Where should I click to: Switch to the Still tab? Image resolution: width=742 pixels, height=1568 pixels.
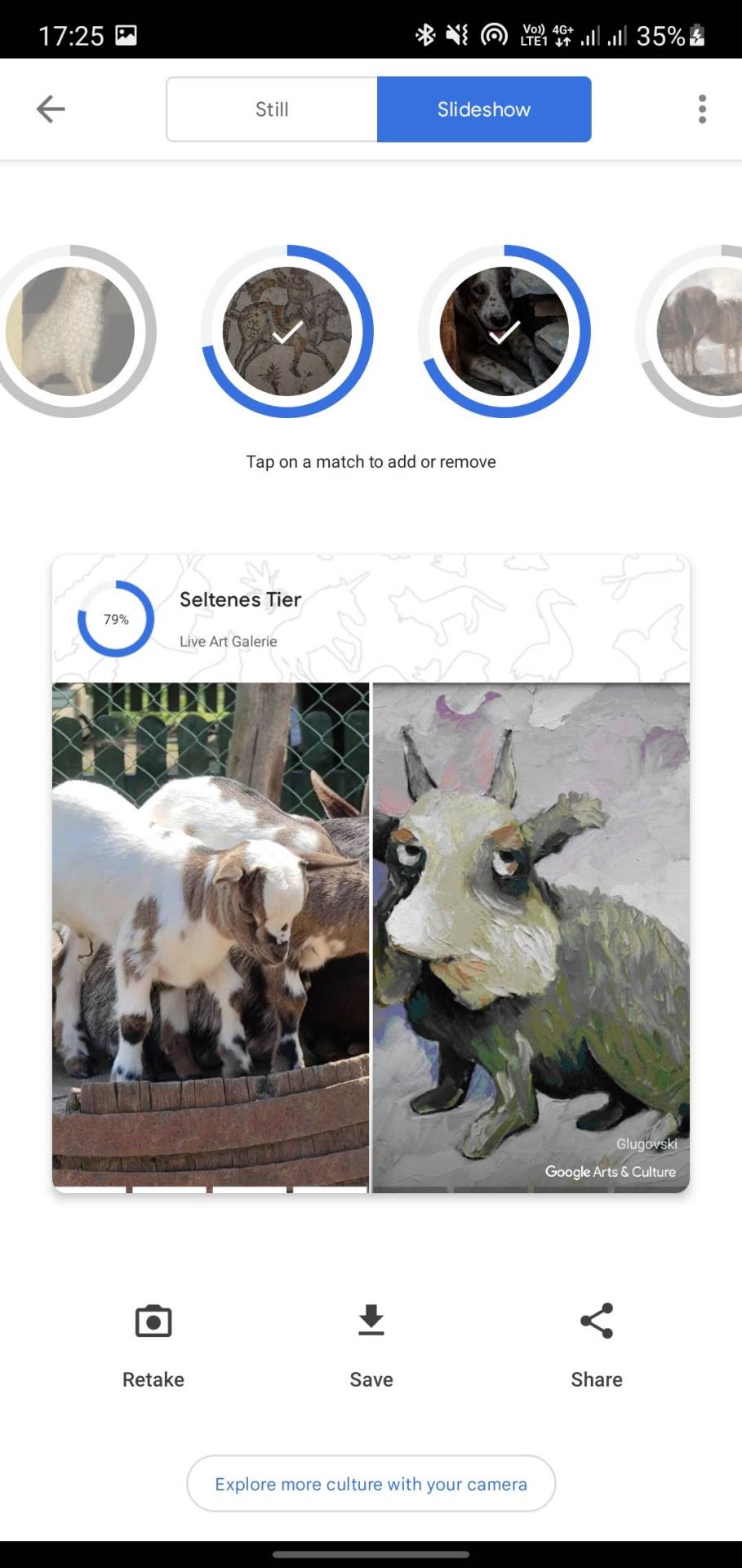coord(272,109)
